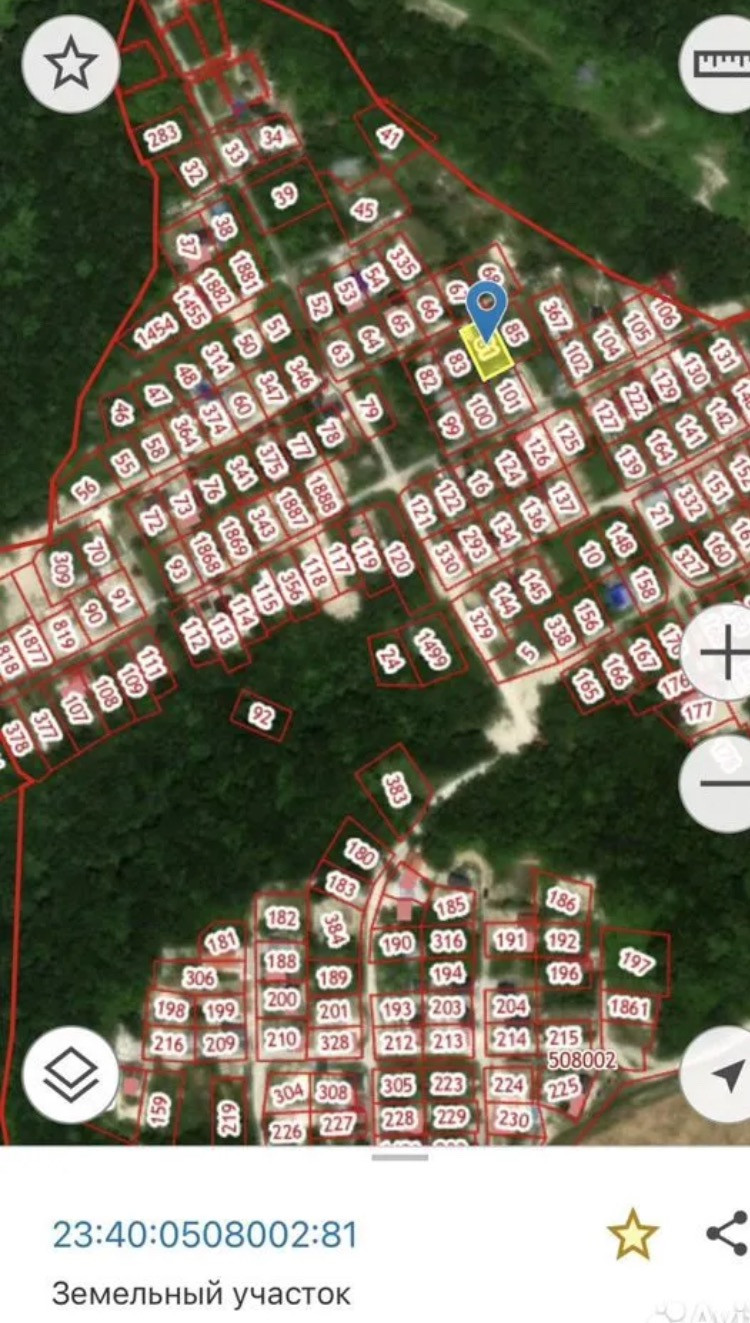Viewport: 750px width, 1323px height.
Task: Open cadastral number 23:40:0508002:81 details
Action: 205,1234
